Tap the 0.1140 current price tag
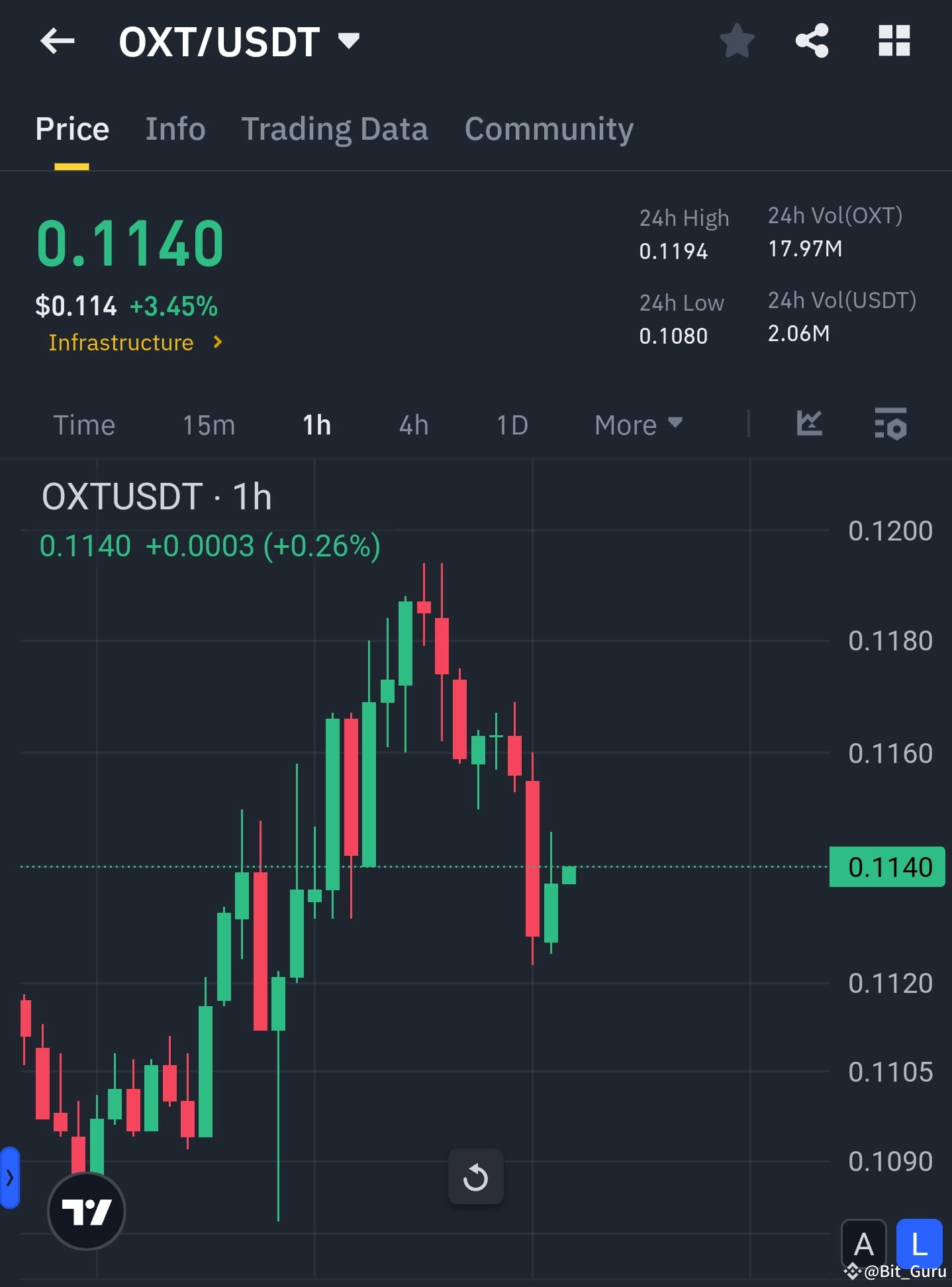Screen dimensions: 952x1287 pos(886,866)
